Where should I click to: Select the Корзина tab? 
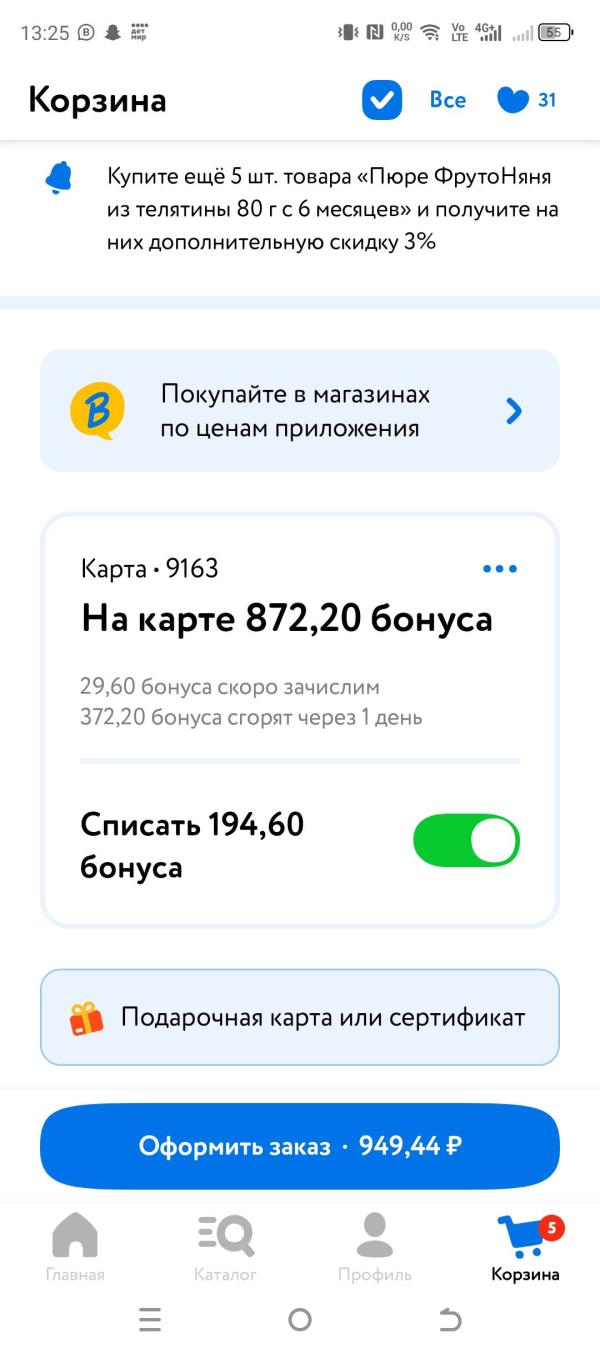[x=526, y=1247]
